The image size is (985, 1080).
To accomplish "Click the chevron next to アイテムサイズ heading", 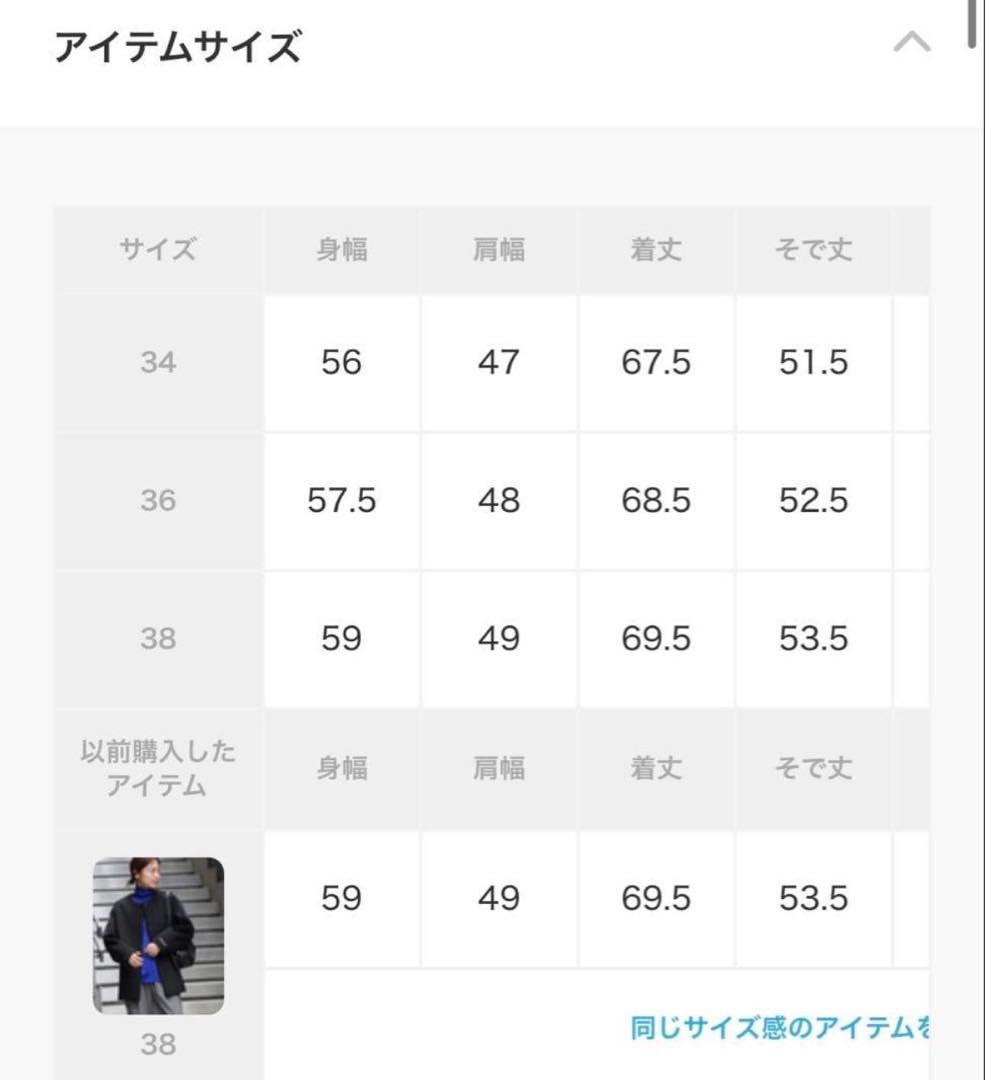I will [x=908, y=45].
